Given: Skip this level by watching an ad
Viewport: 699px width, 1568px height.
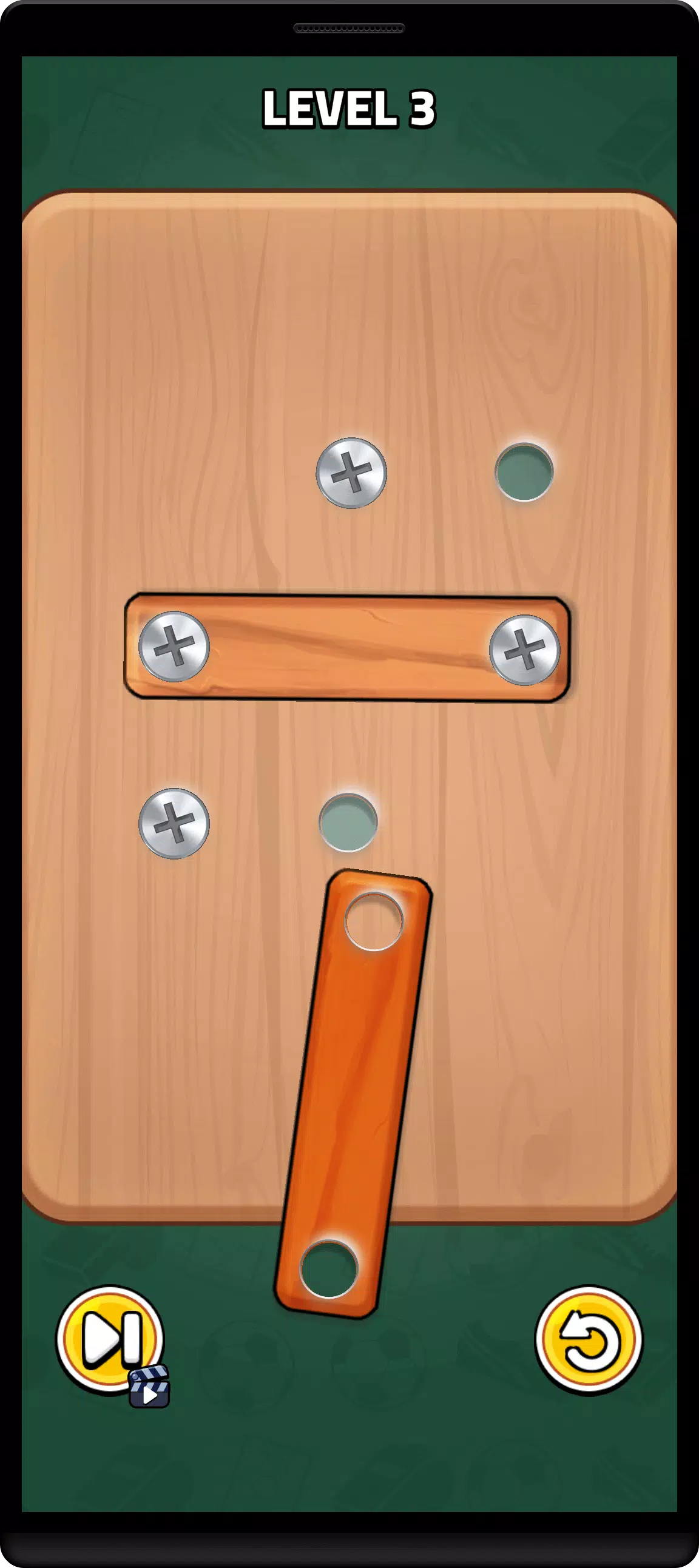Looking at the screenshot, I should point(111,1339).
